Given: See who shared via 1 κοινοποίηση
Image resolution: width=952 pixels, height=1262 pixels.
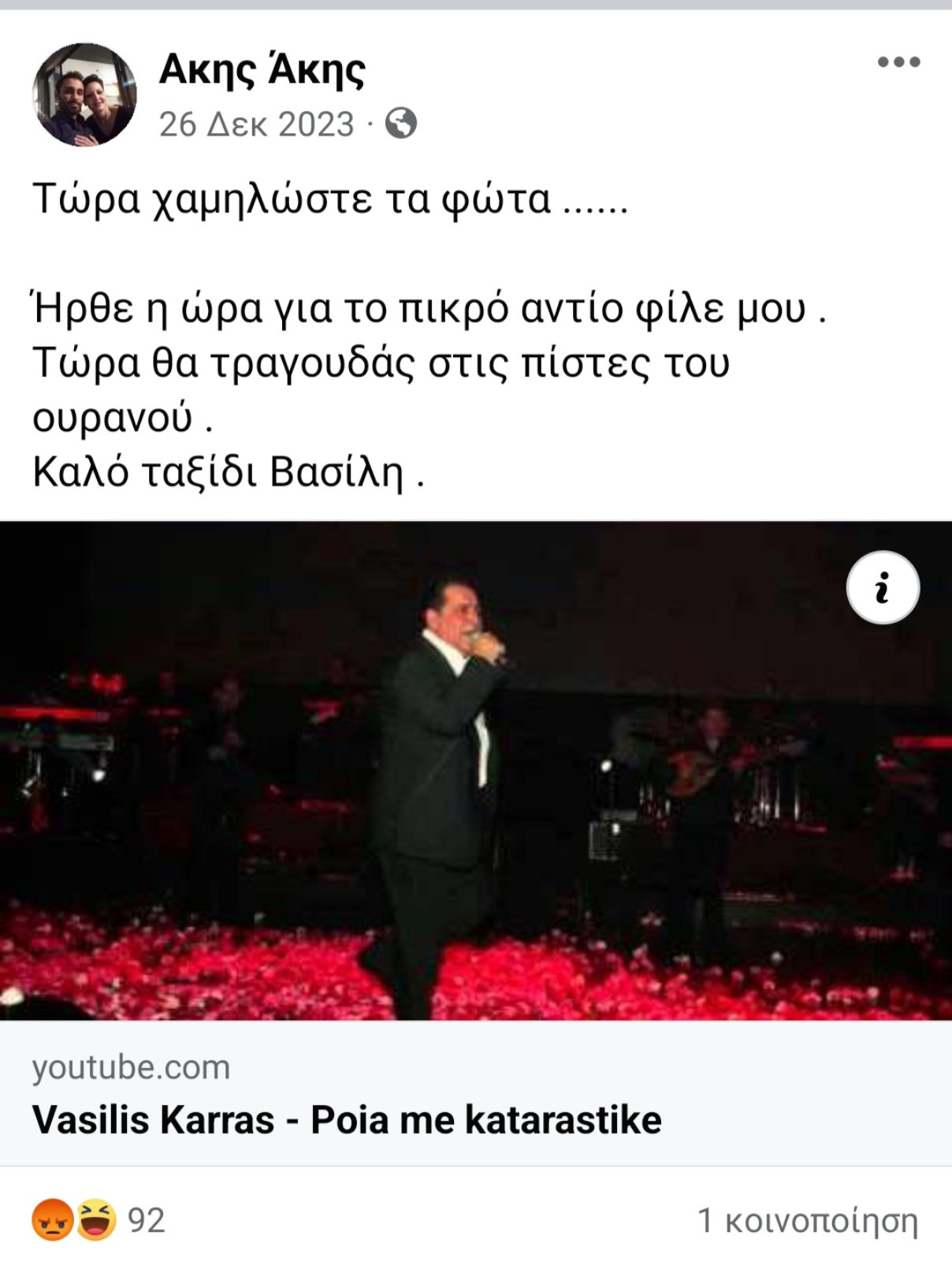Looking at the screenshot, I should tap(808, 1219).
